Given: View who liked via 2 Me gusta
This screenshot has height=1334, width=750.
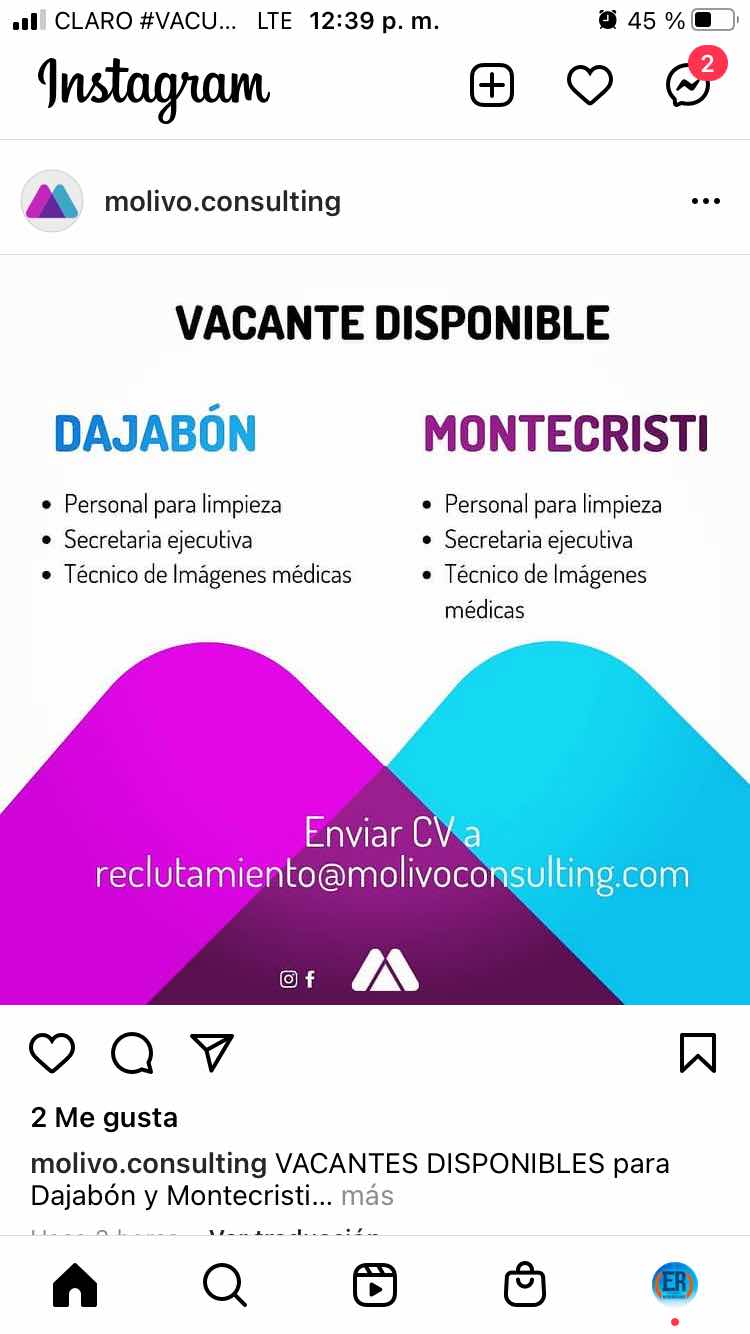Looking at the screenshot, I should tap(104, 1117).
